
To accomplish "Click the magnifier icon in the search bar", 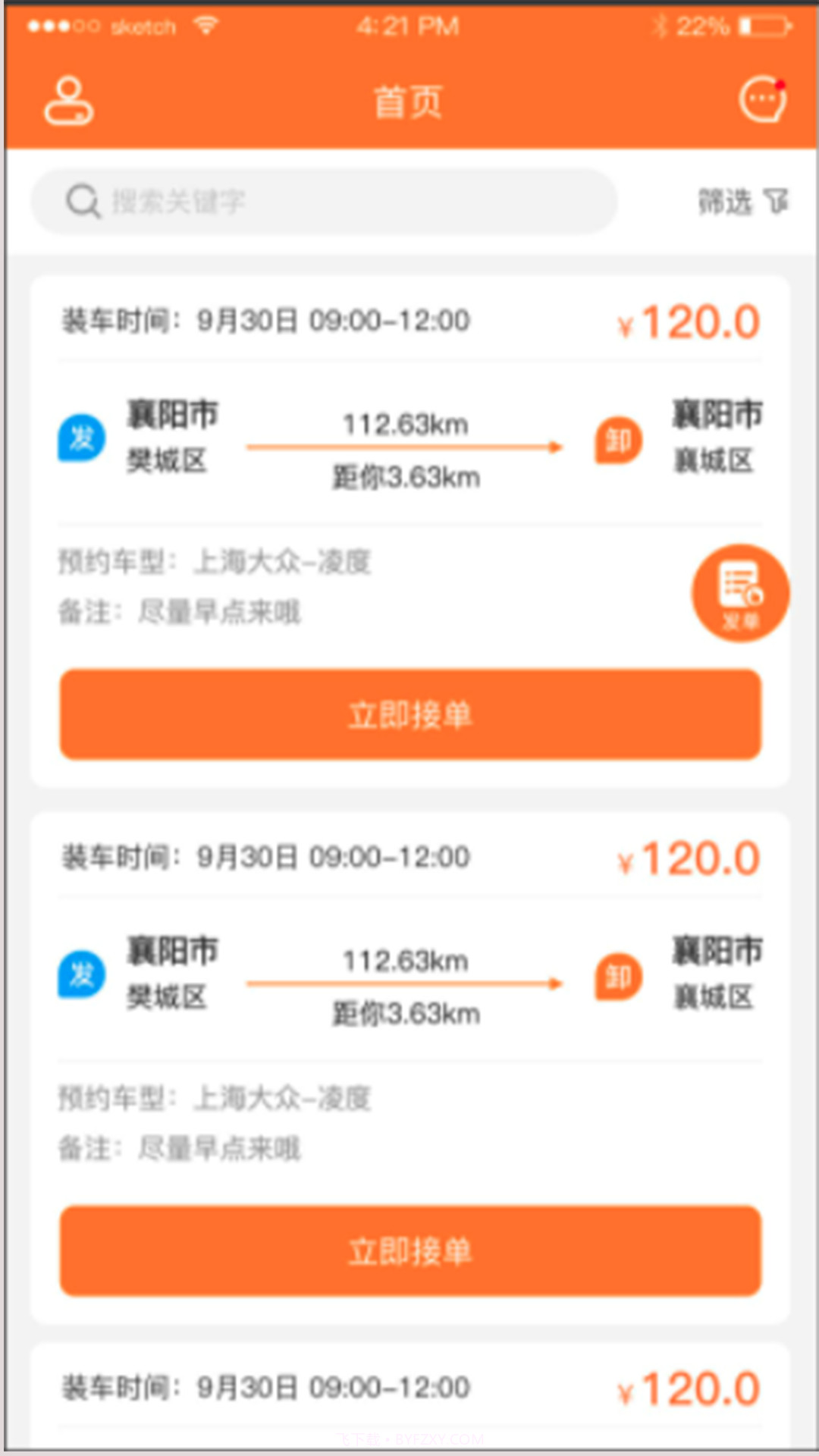I will [x=82, y=201].
